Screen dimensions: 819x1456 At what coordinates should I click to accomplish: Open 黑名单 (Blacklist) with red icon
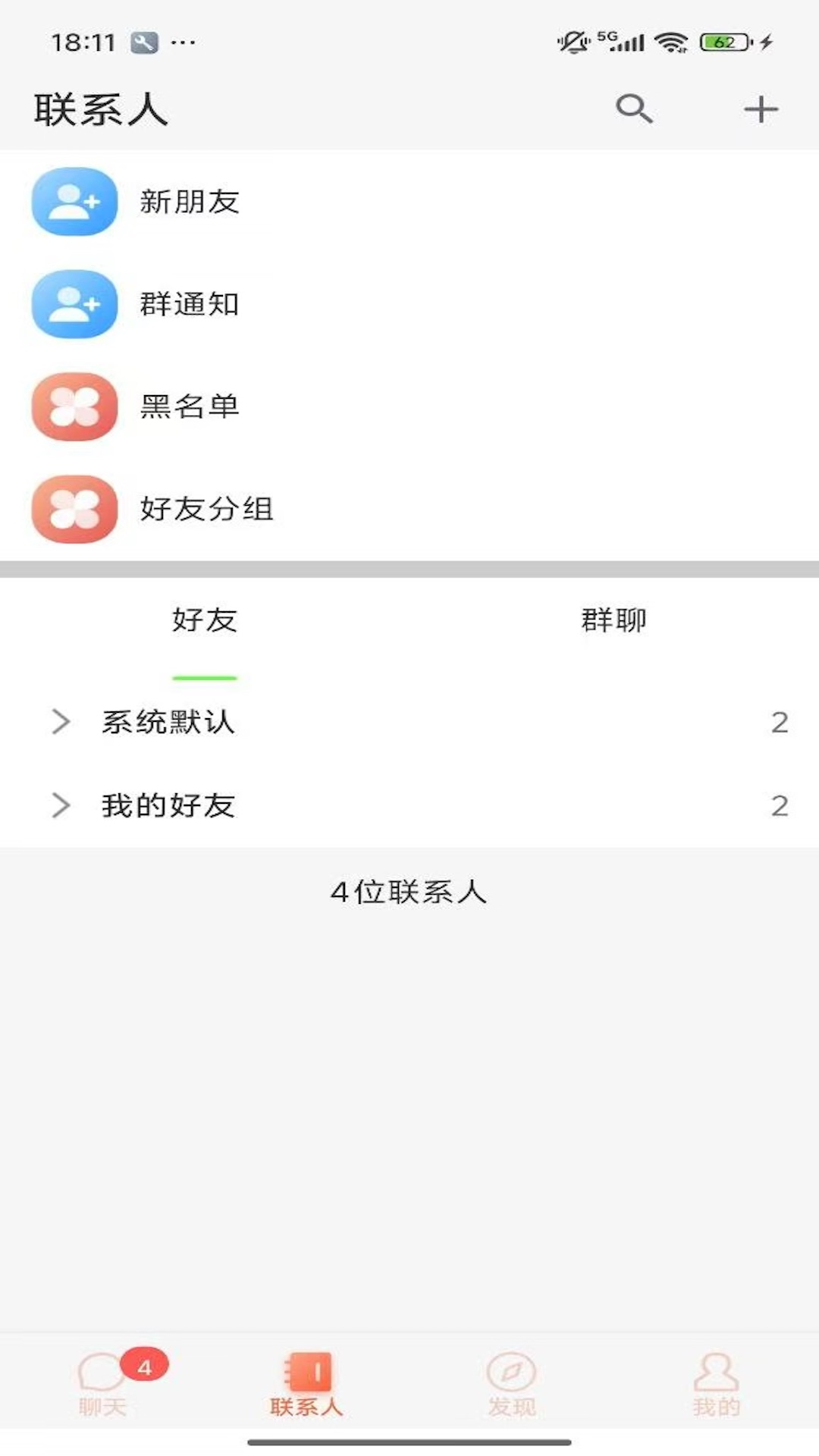(190, 407)
